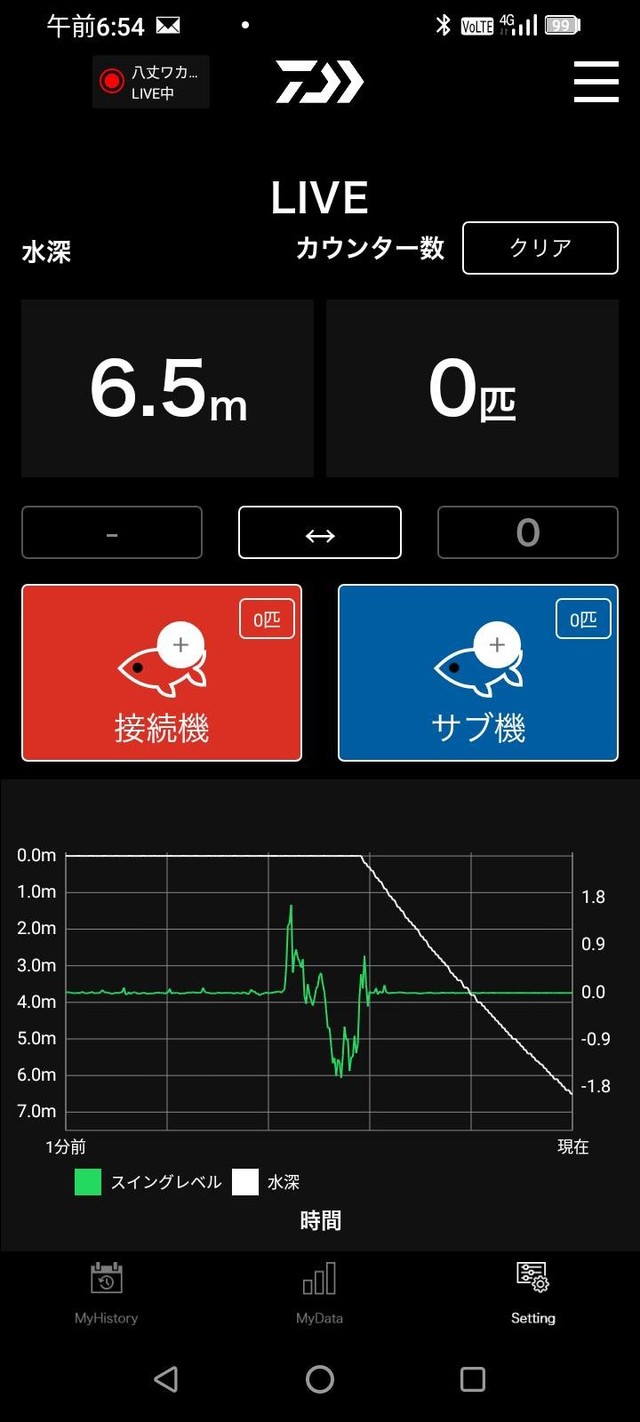This screenshot has width=640, height=1422.
Task: Tap the swap arrows button
Action: 320,533
